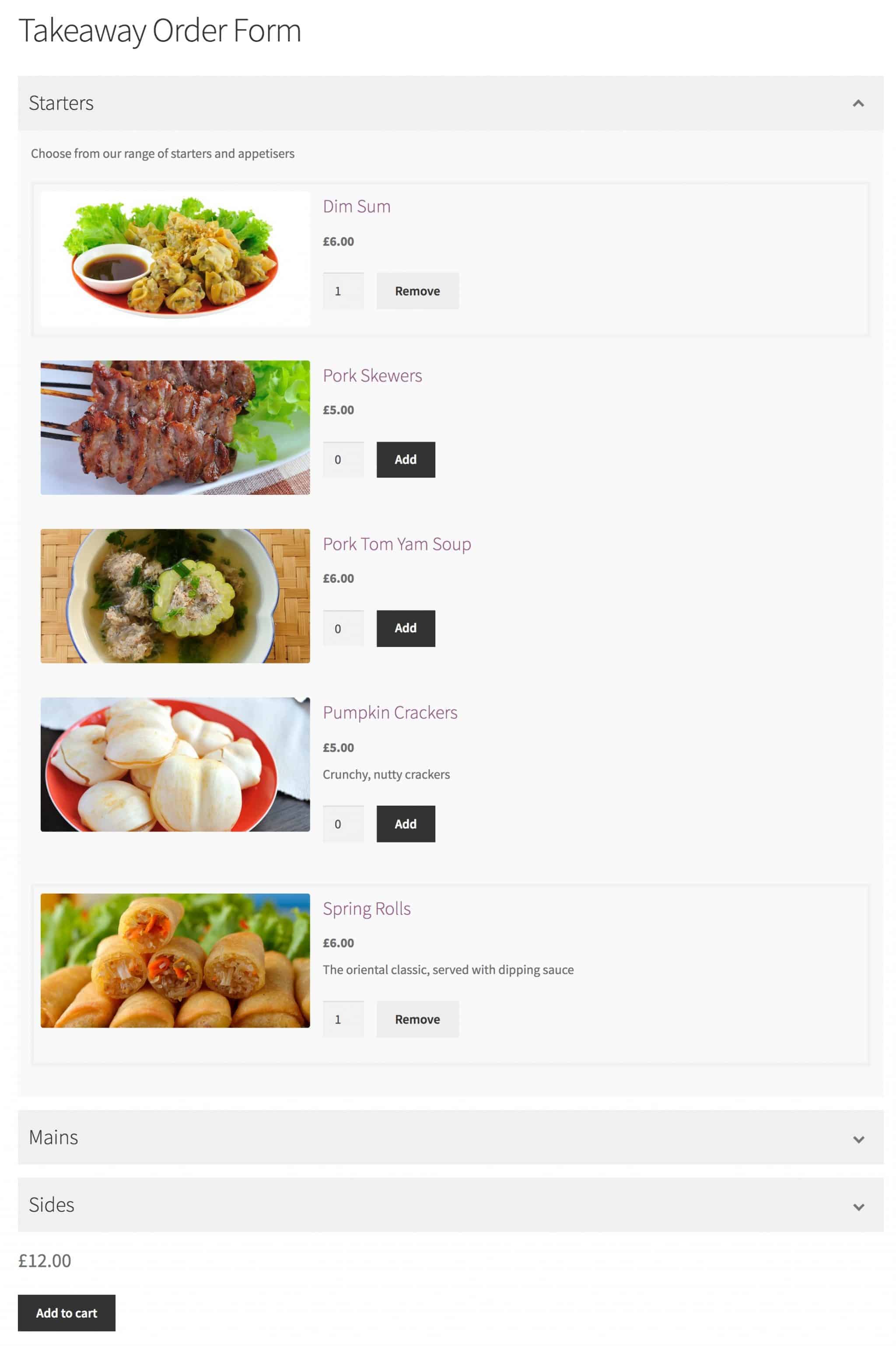
Task: Select the Dim Sum quantity field
Action: (x=343, y=291)
